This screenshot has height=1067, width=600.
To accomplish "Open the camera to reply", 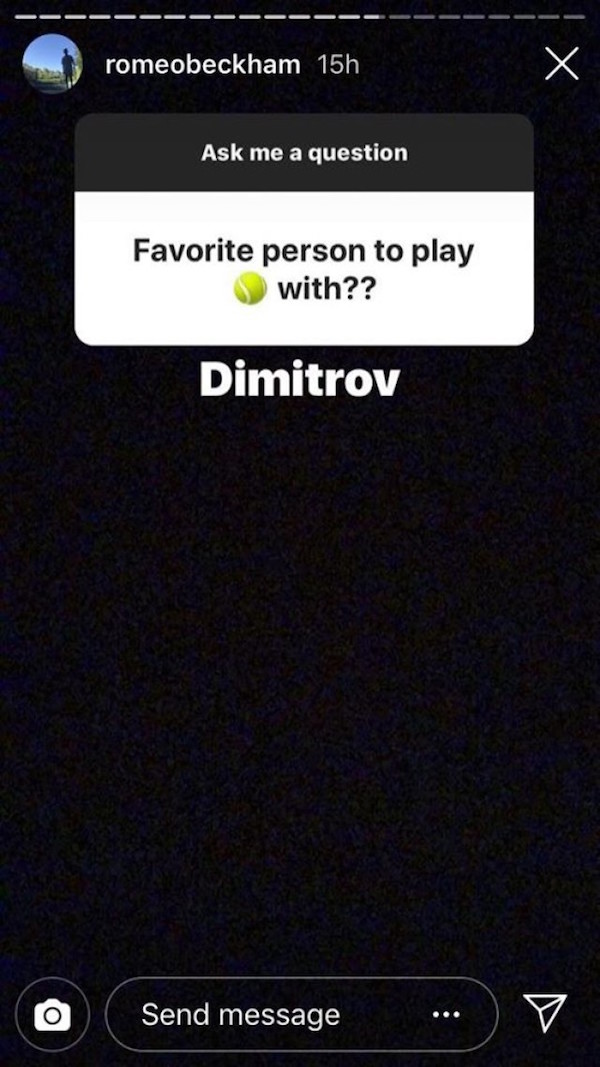I will (x=52, y=1015).
